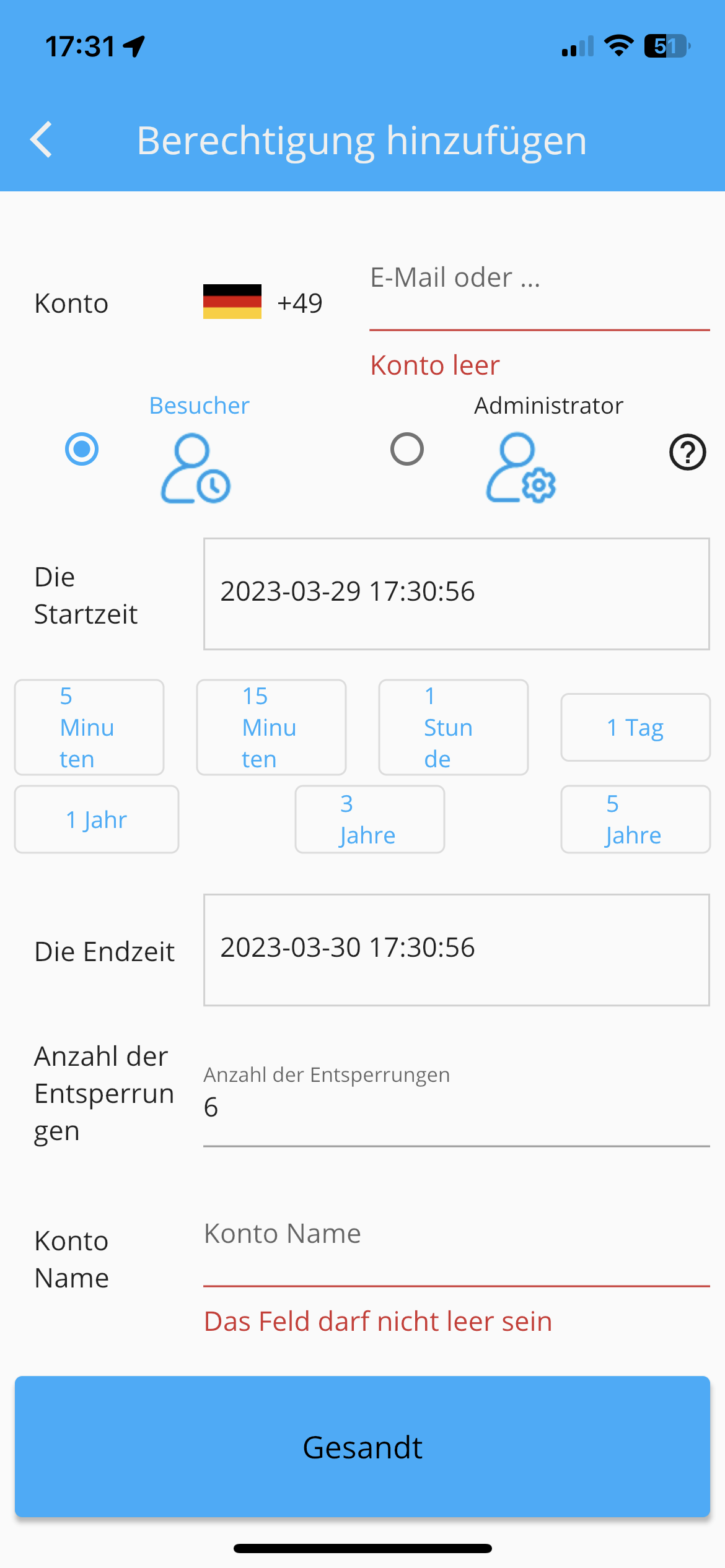This screenshot has width=725, height=1568.
Task: Select the Administrator role
Action: coord(407,449)
